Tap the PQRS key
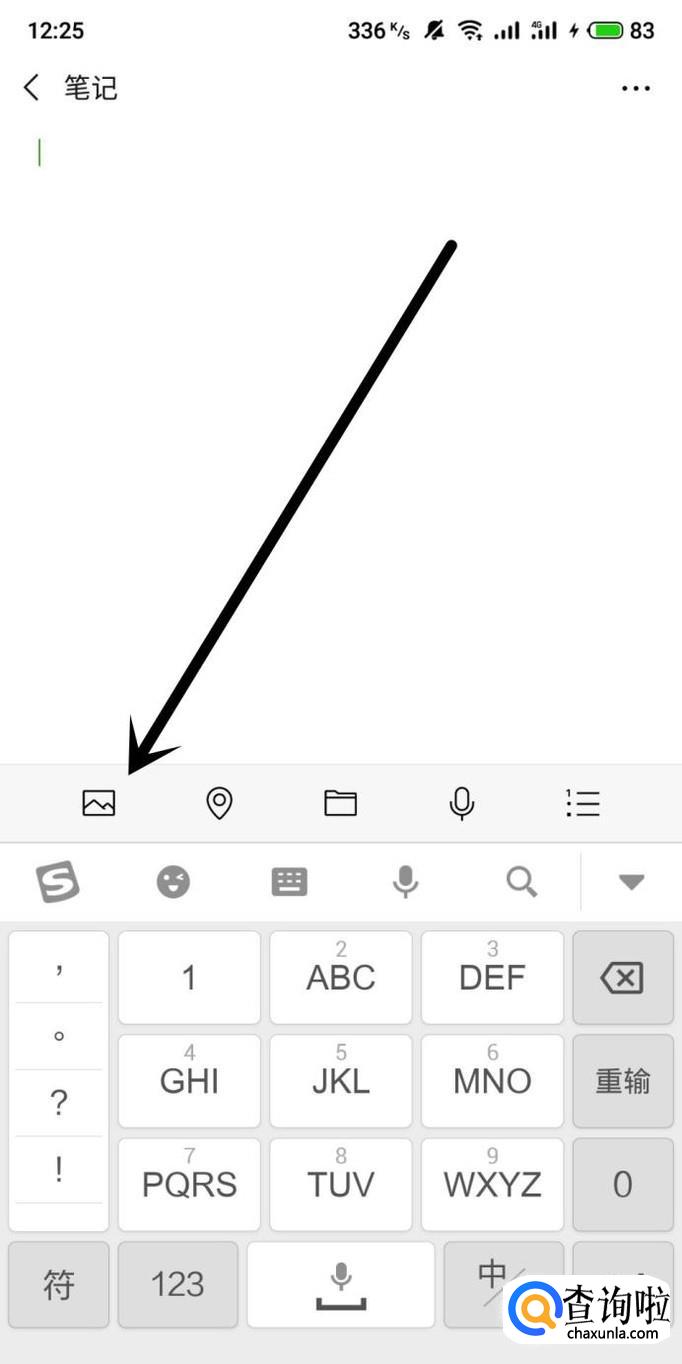 tap(189, 1184)
